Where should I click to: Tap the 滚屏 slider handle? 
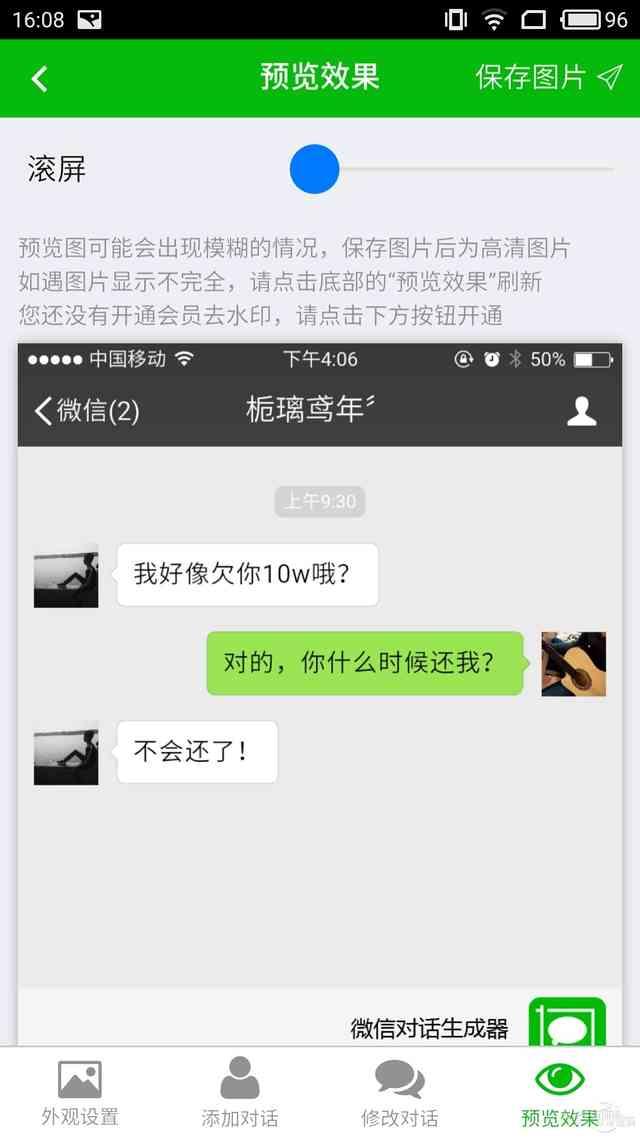pos(314,169)
